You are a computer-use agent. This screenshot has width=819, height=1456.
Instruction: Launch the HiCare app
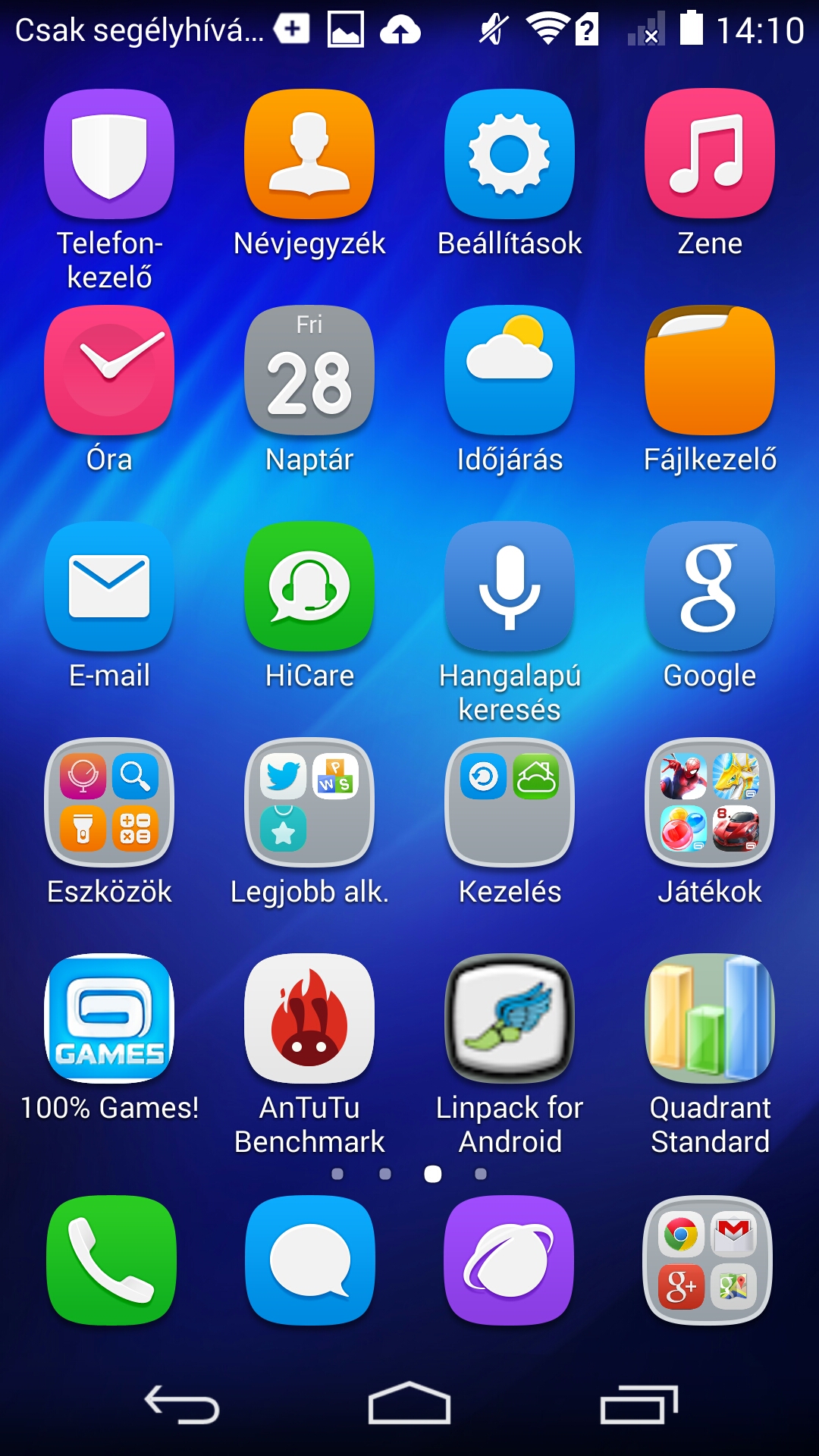click(x=309, y=586)
